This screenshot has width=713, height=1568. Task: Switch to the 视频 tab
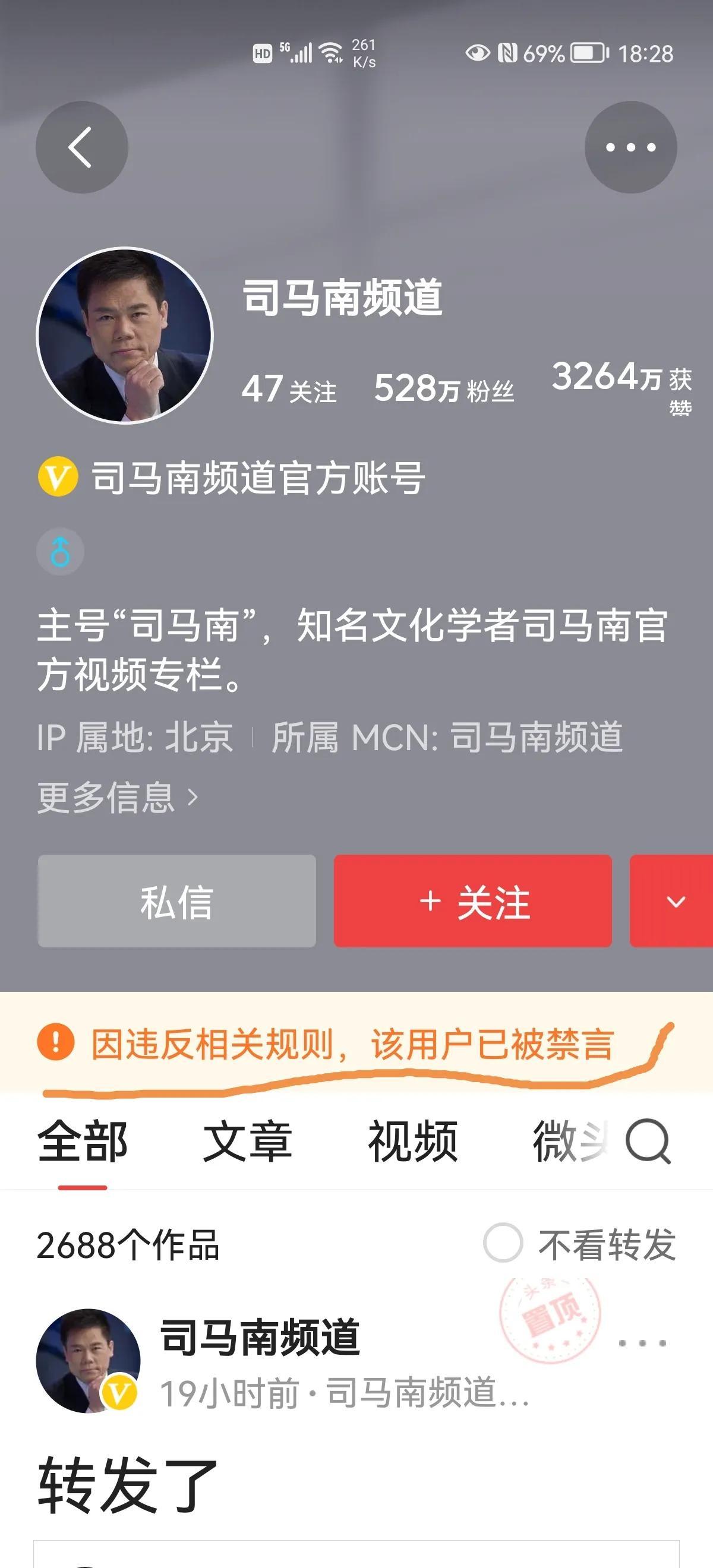tap(413, 1142)
